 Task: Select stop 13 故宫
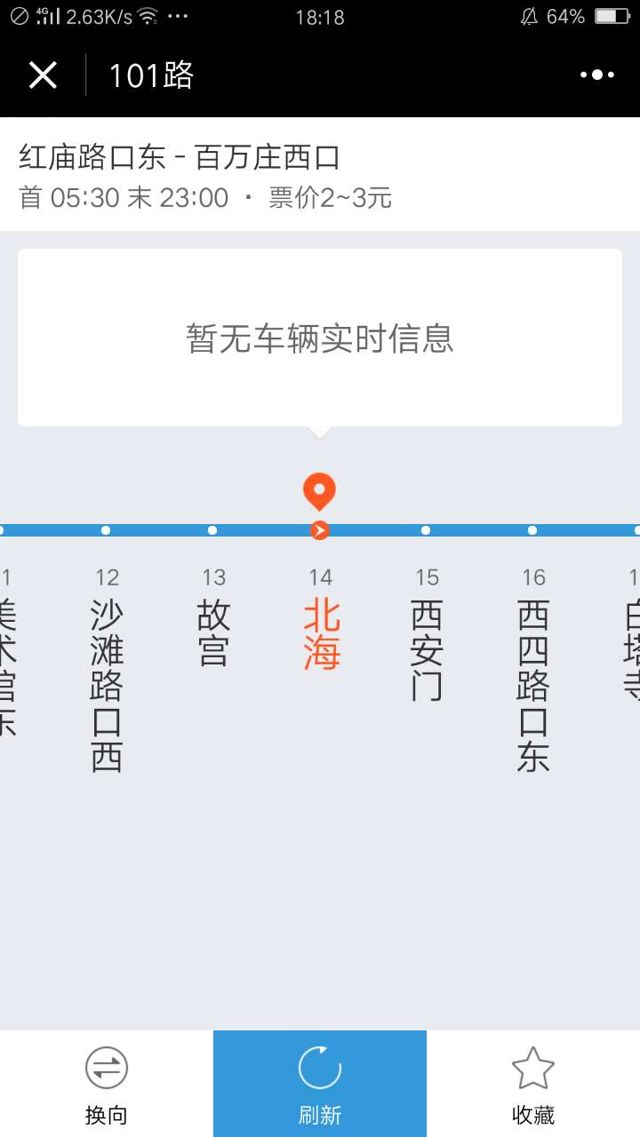point(213,620)
